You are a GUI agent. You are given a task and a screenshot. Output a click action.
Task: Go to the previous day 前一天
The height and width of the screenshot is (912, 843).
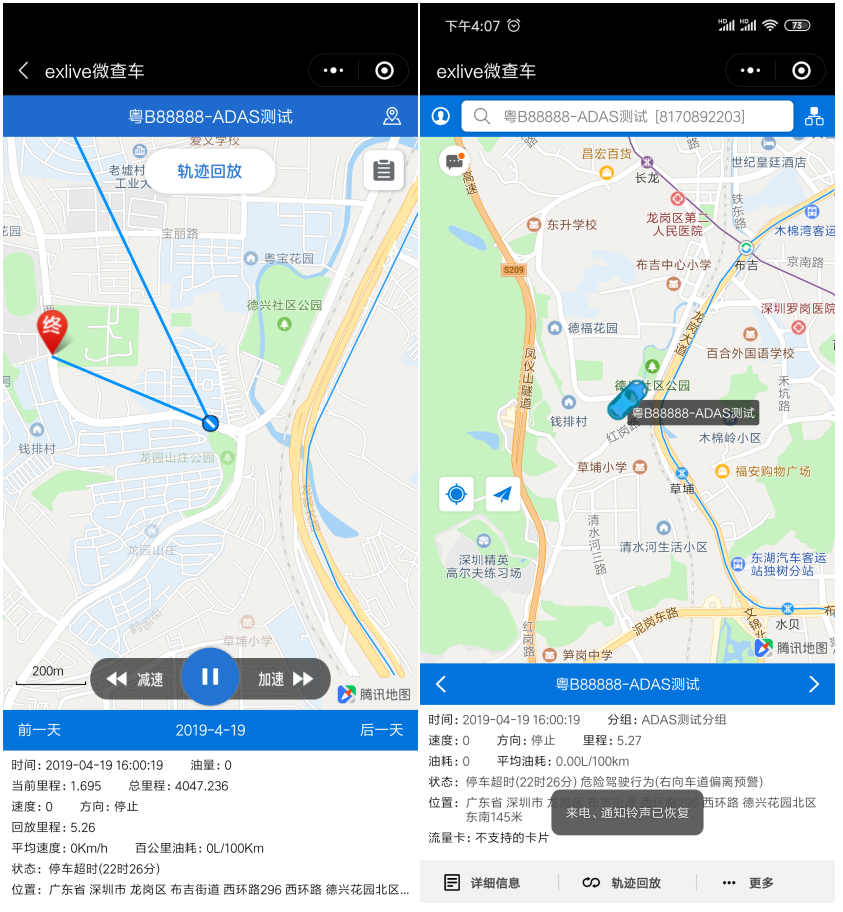(40, 730)
